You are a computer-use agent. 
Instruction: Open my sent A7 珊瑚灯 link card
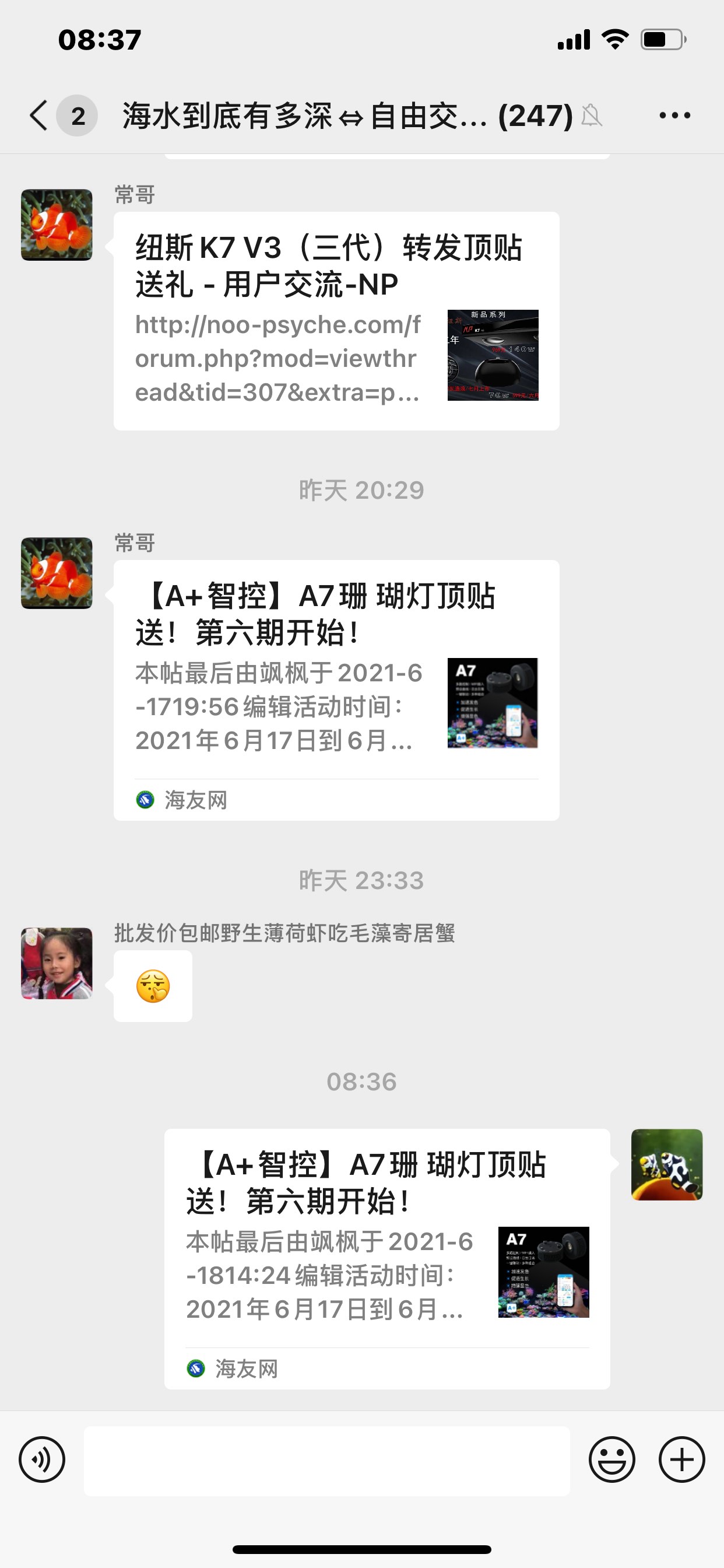(x=387, y=1258)
